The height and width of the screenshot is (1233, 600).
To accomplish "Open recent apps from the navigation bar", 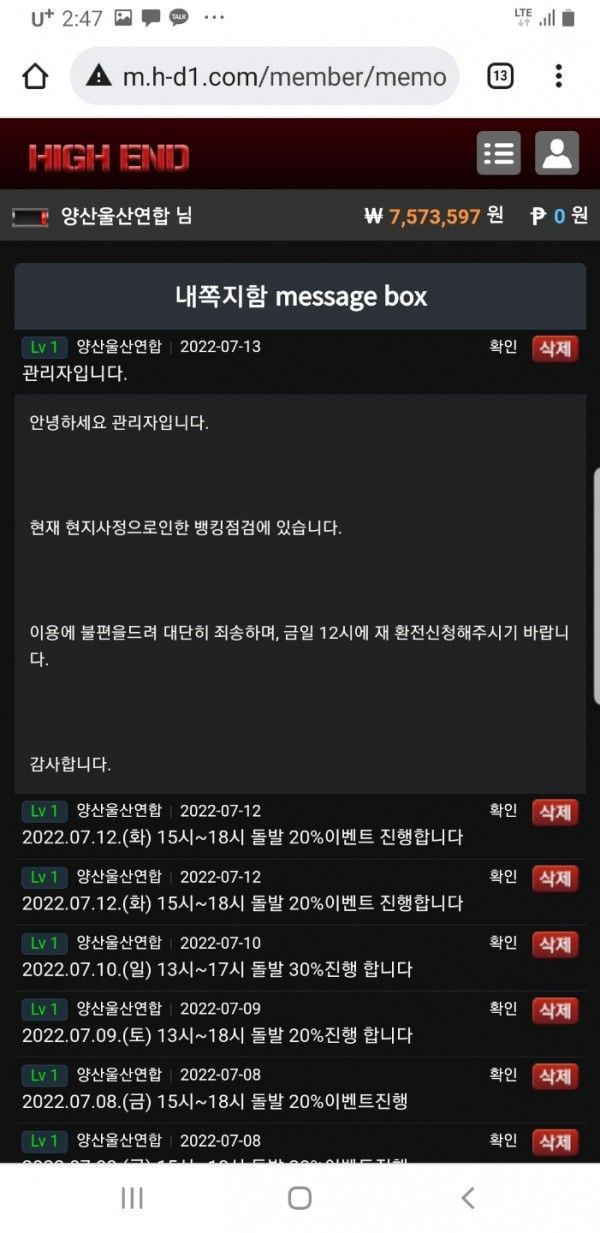I will coord(132,1197).
